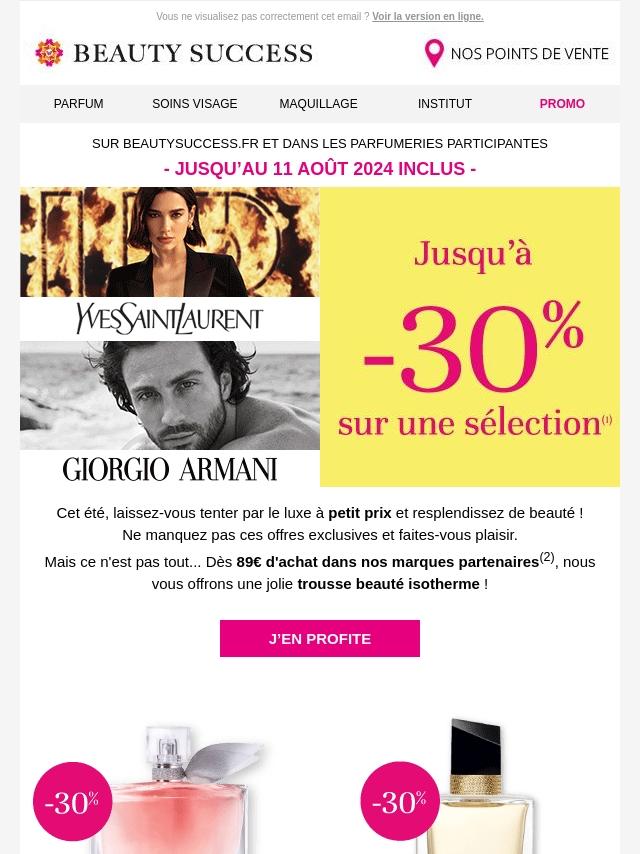Browse the Maquillage category

click(318, 104)
